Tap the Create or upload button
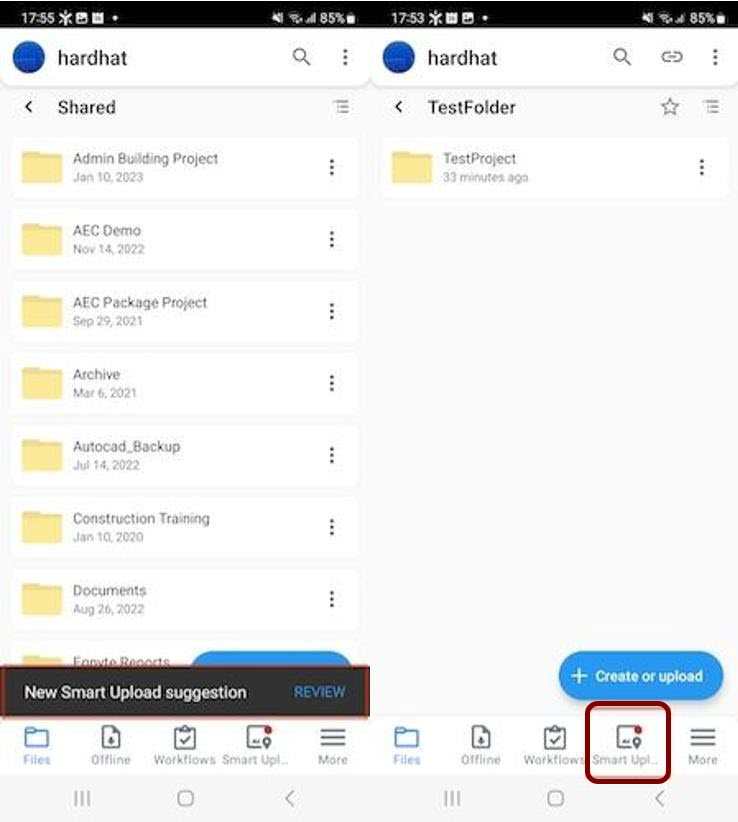This screenshot has width=738, height=822. tap(640, 676)
